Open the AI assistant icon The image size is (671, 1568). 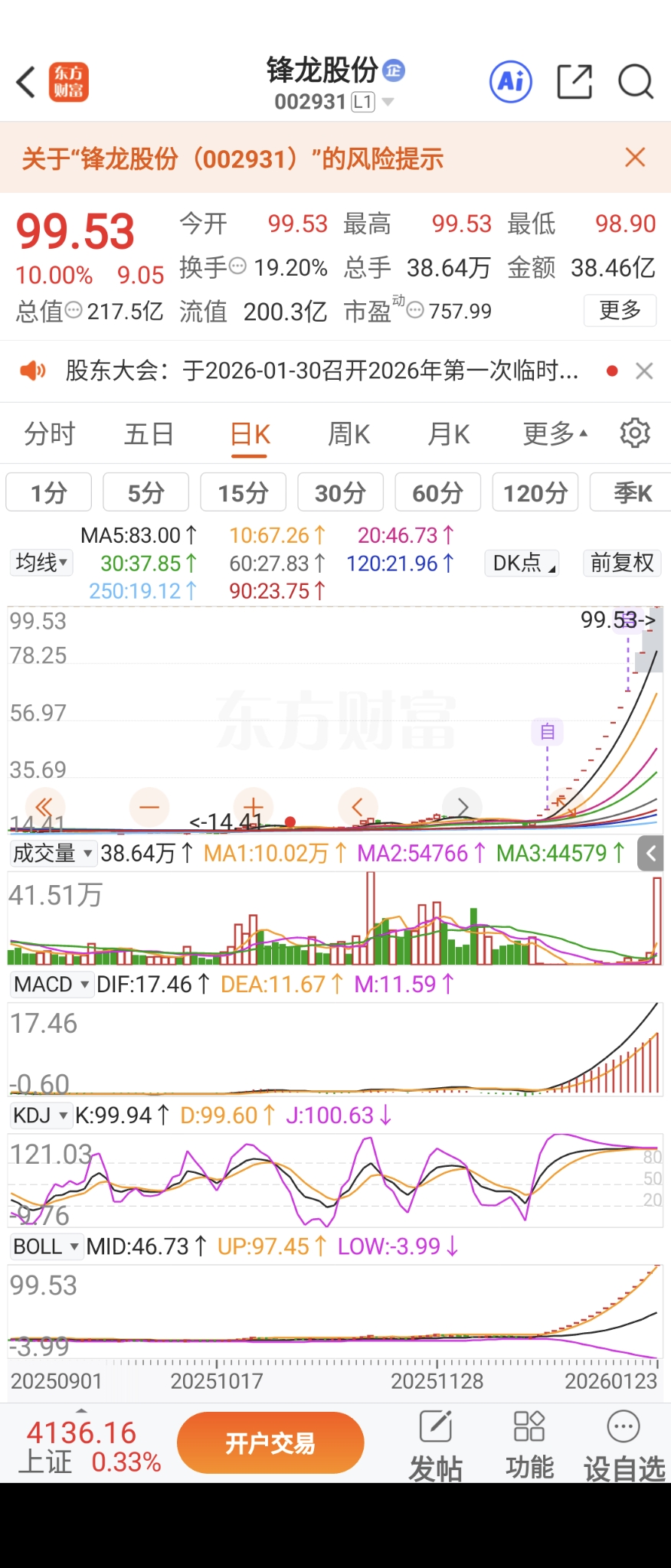point(511,81)
